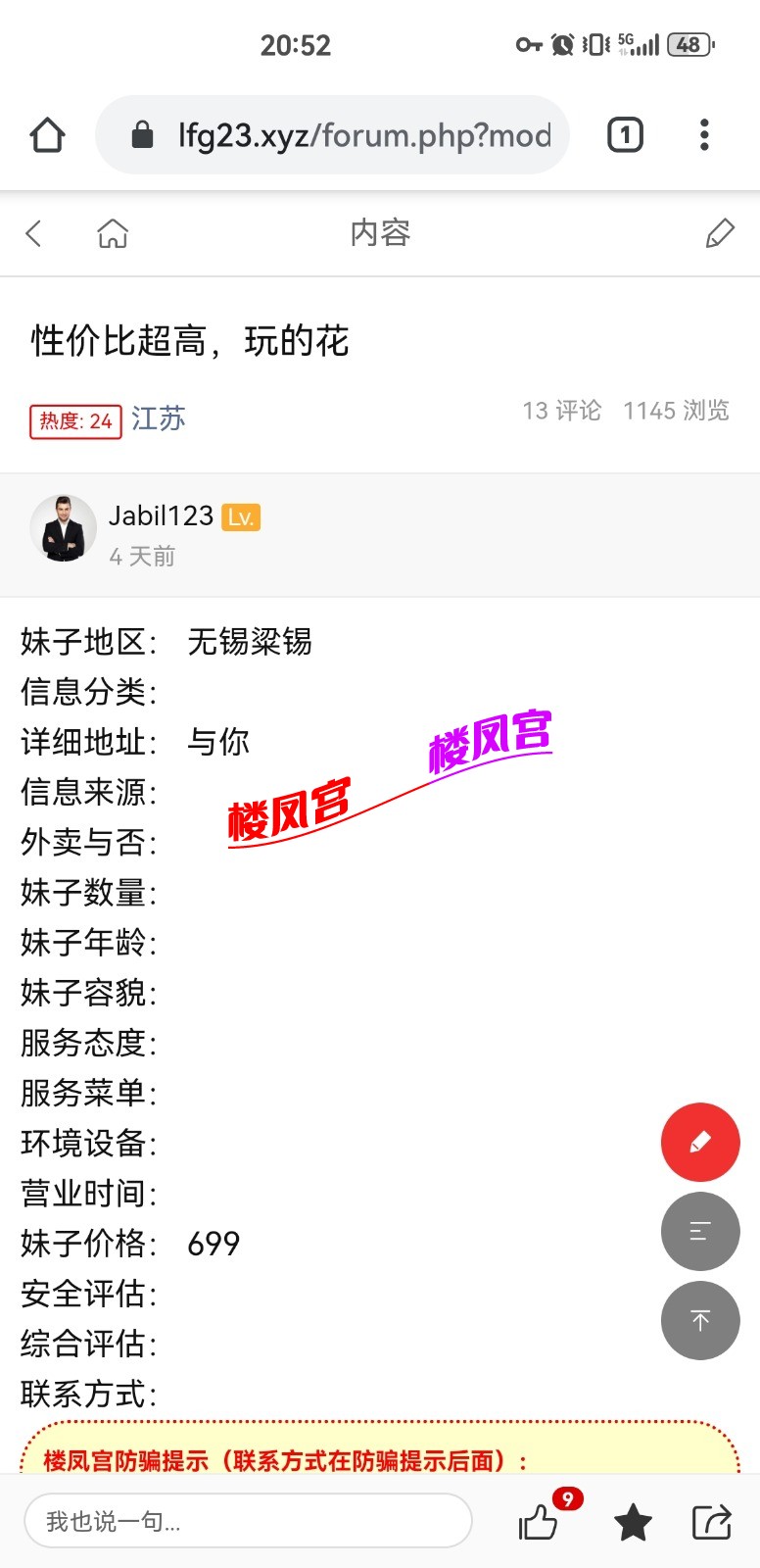Open the forum home icon in header

click(x=113, y=233)
